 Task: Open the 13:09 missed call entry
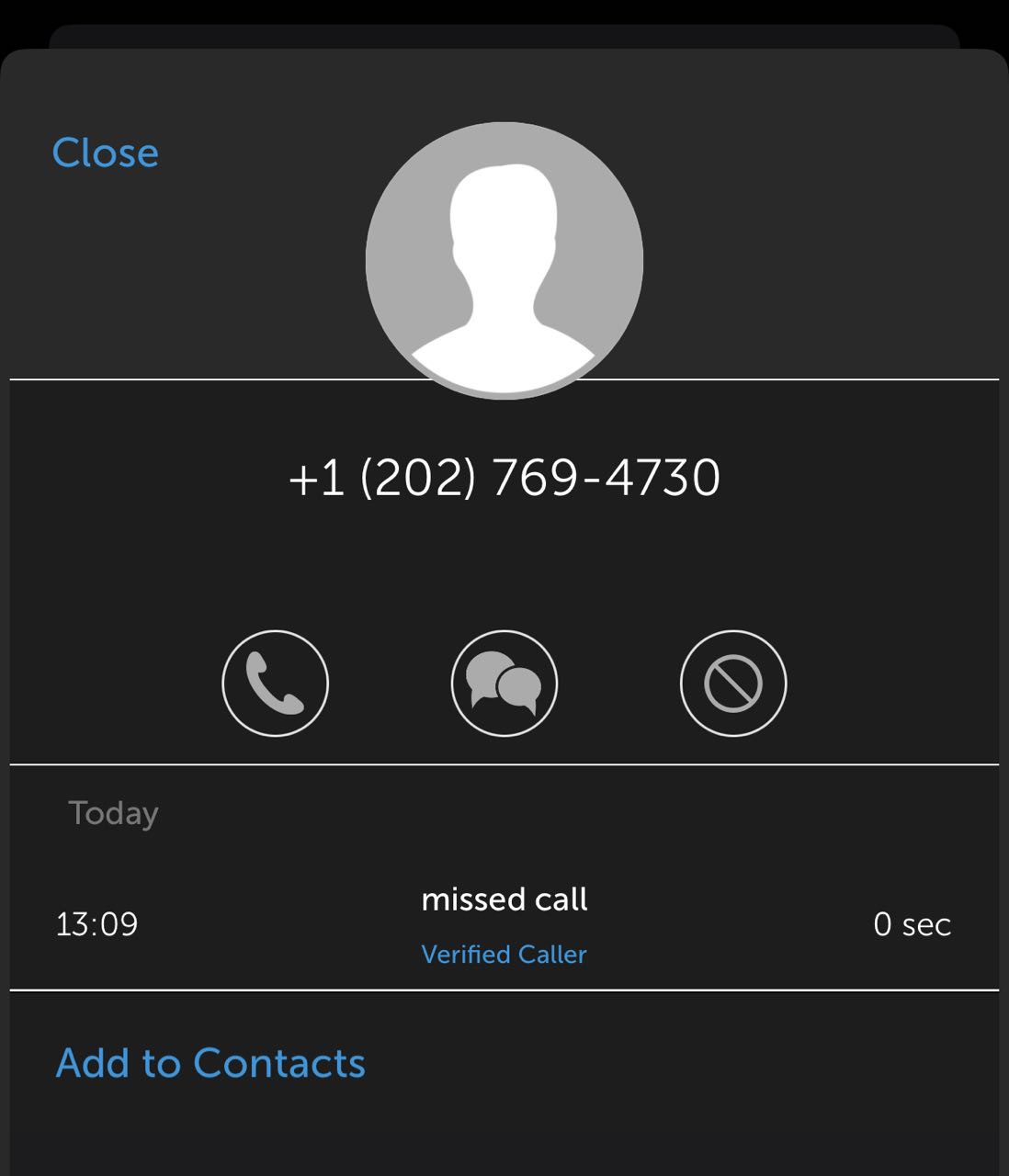pos(504,923)
